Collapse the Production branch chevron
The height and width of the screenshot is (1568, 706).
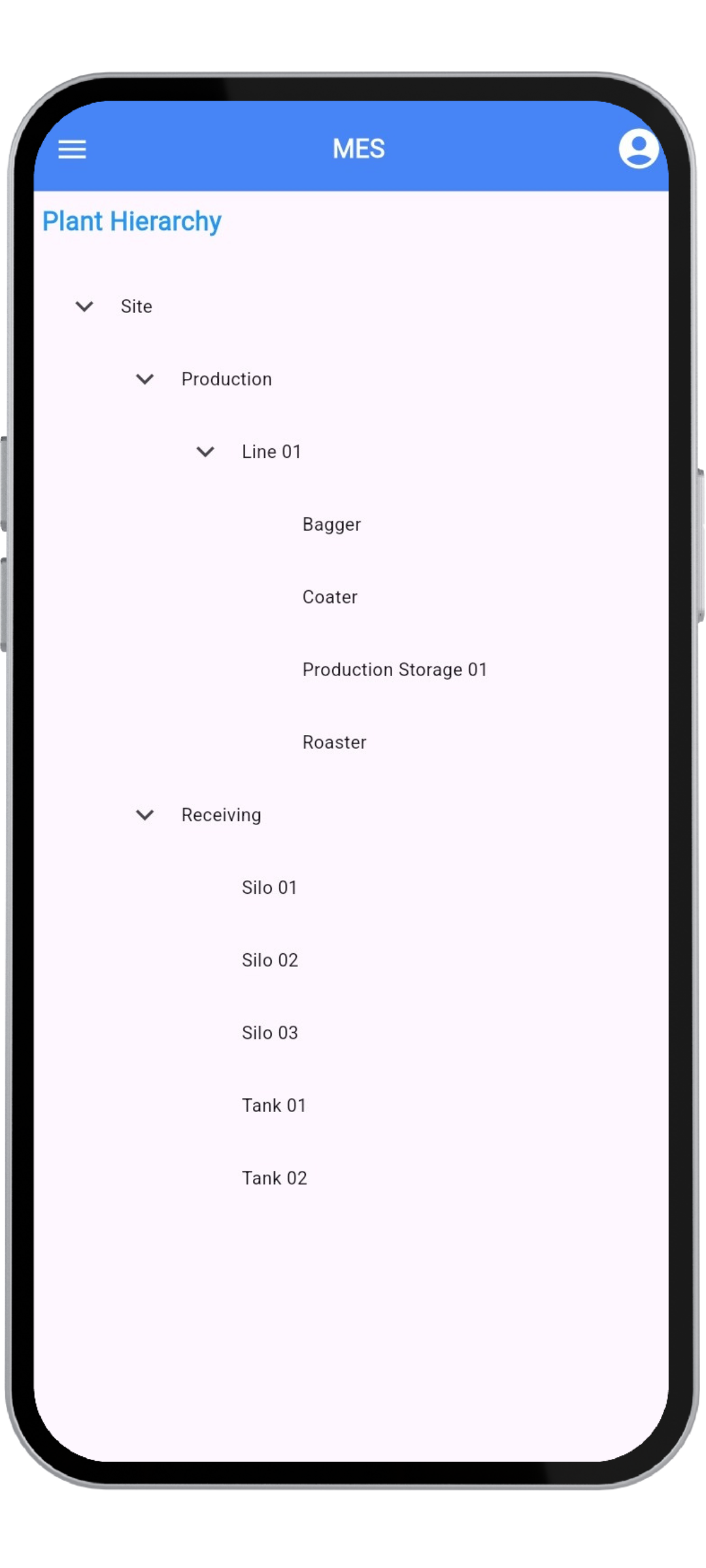click(144, 379)
